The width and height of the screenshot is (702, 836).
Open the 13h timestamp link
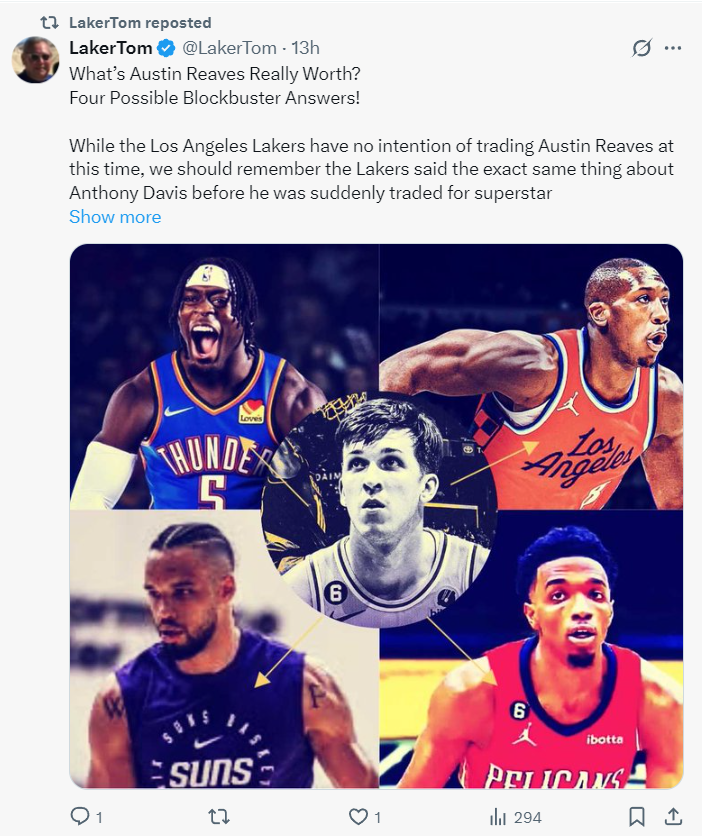click(x=305, y=48)
